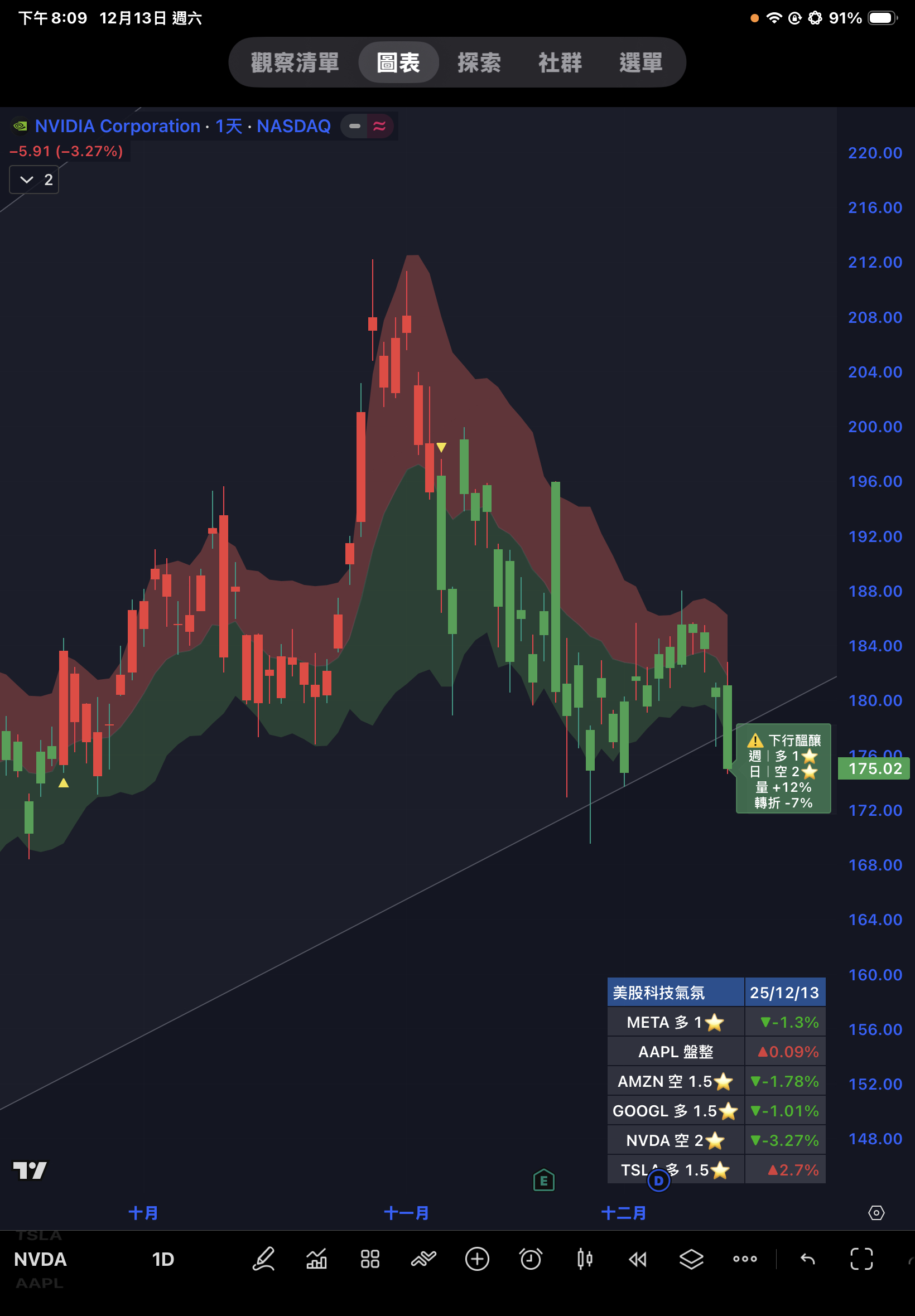The width and height of the screenshot is (915, 1316).
Task: Open the drawing pencil tool
Action: 263,1259
